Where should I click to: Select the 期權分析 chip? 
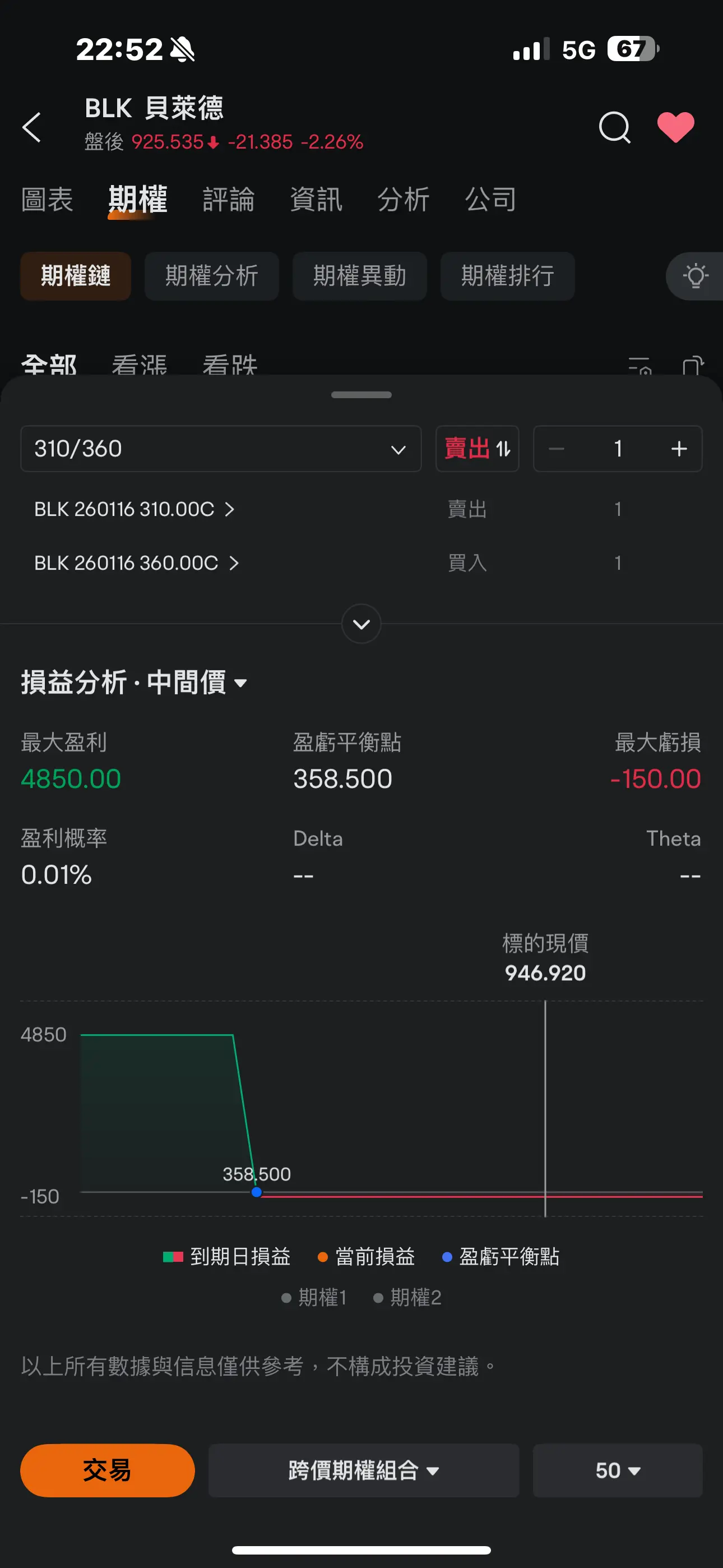[212, 276]
